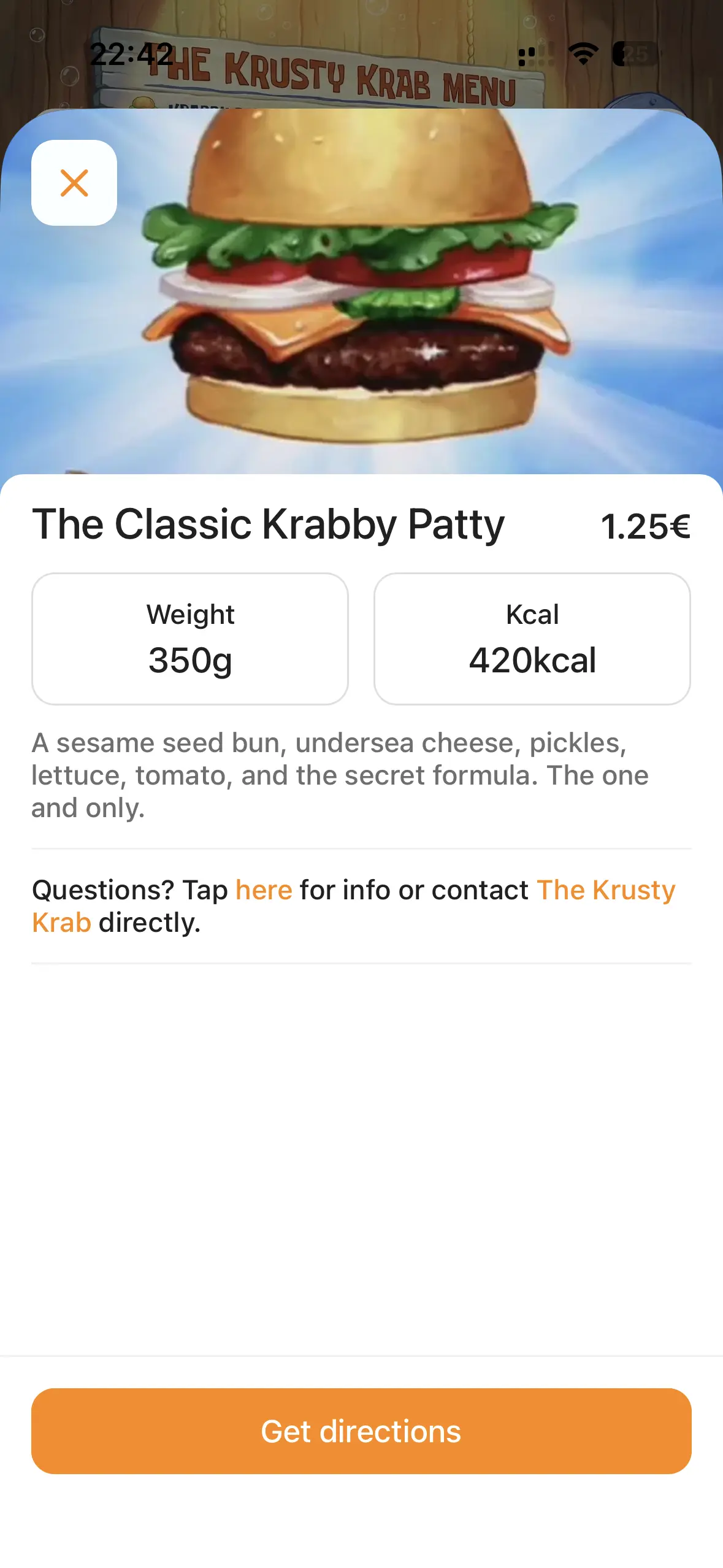Tap the orange "here" info link
The width and height of the screenshot is (723, 1568).
[264, 890]
